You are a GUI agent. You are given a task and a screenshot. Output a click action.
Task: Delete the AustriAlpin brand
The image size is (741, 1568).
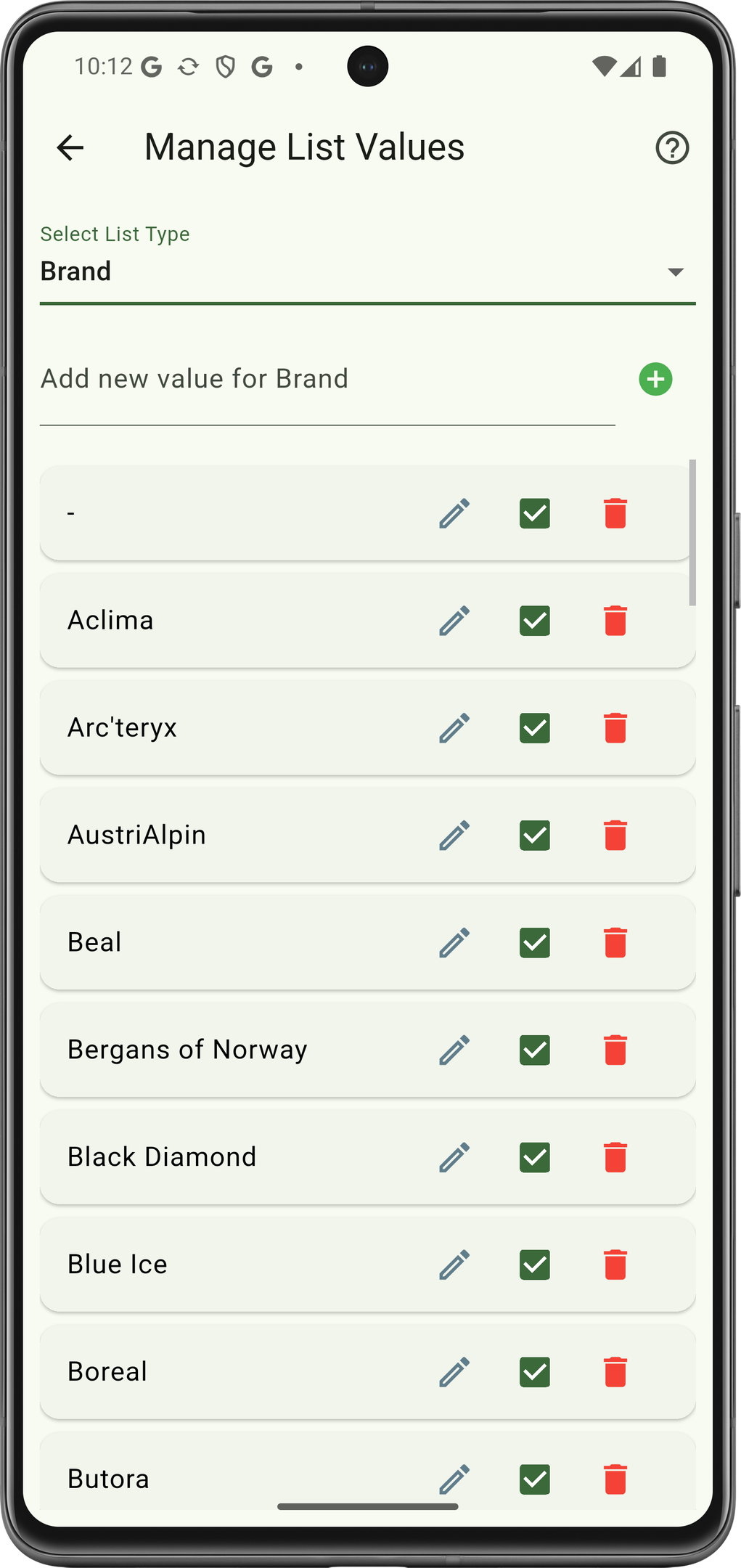tap(615, 836)
